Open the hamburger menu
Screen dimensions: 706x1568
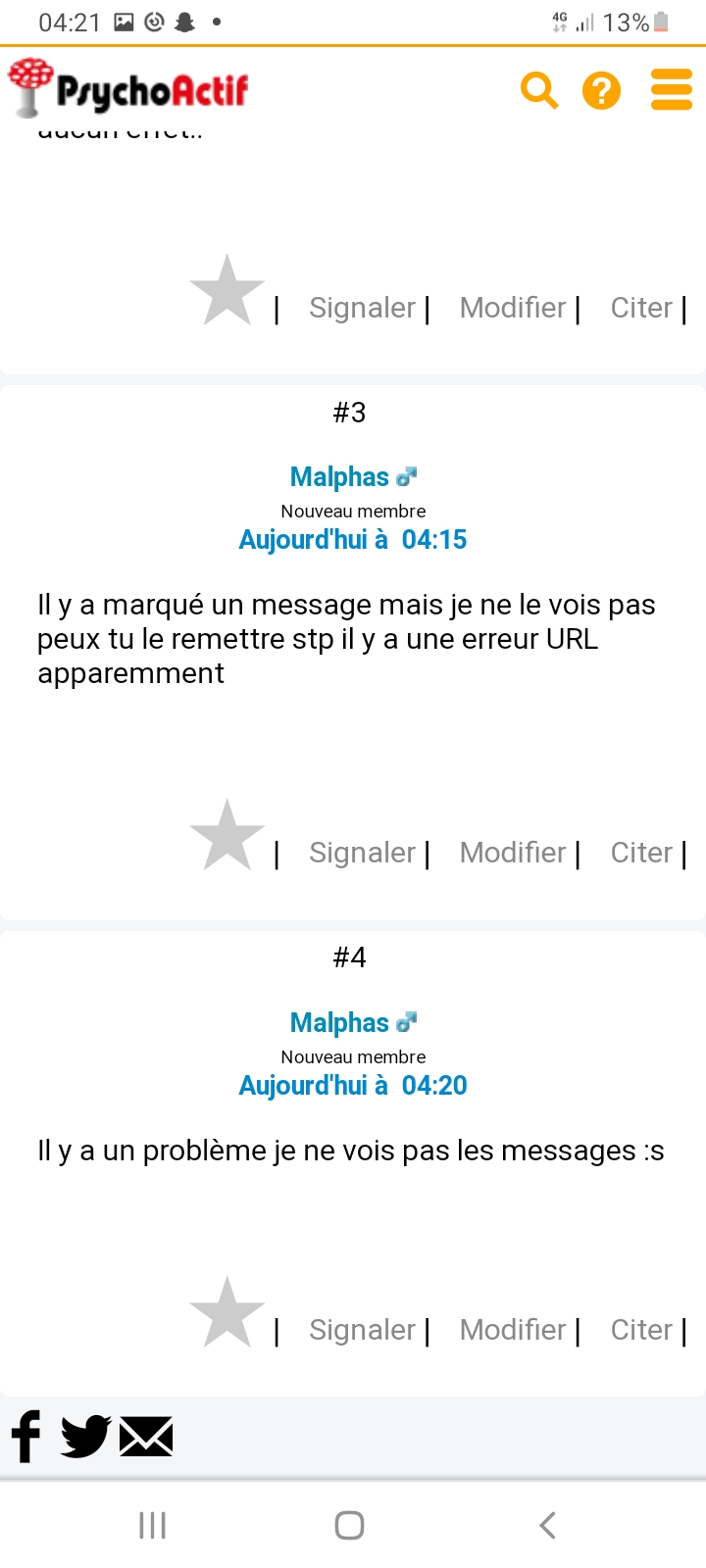coord(671,89)
